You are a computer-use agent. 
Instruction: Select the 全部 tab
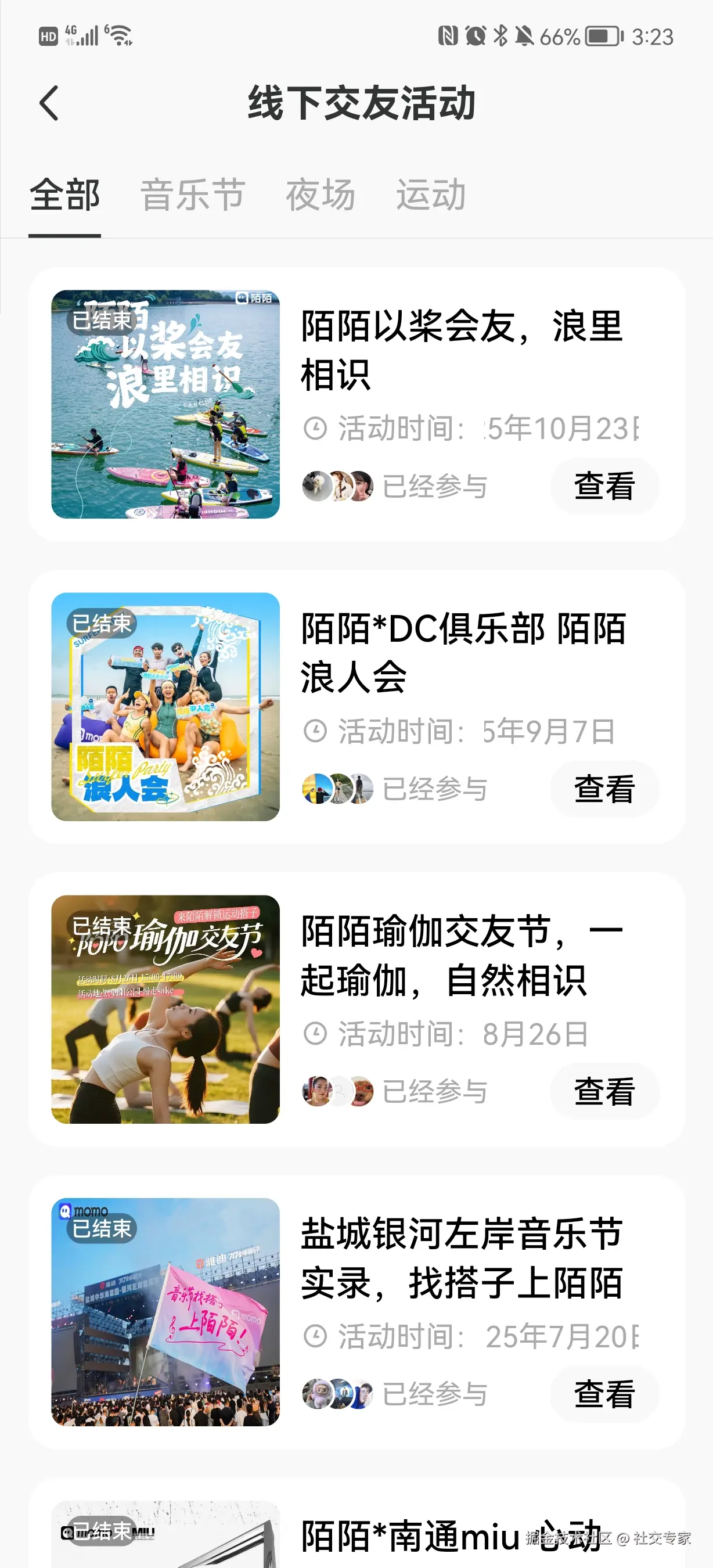click(x=64, y=195)
